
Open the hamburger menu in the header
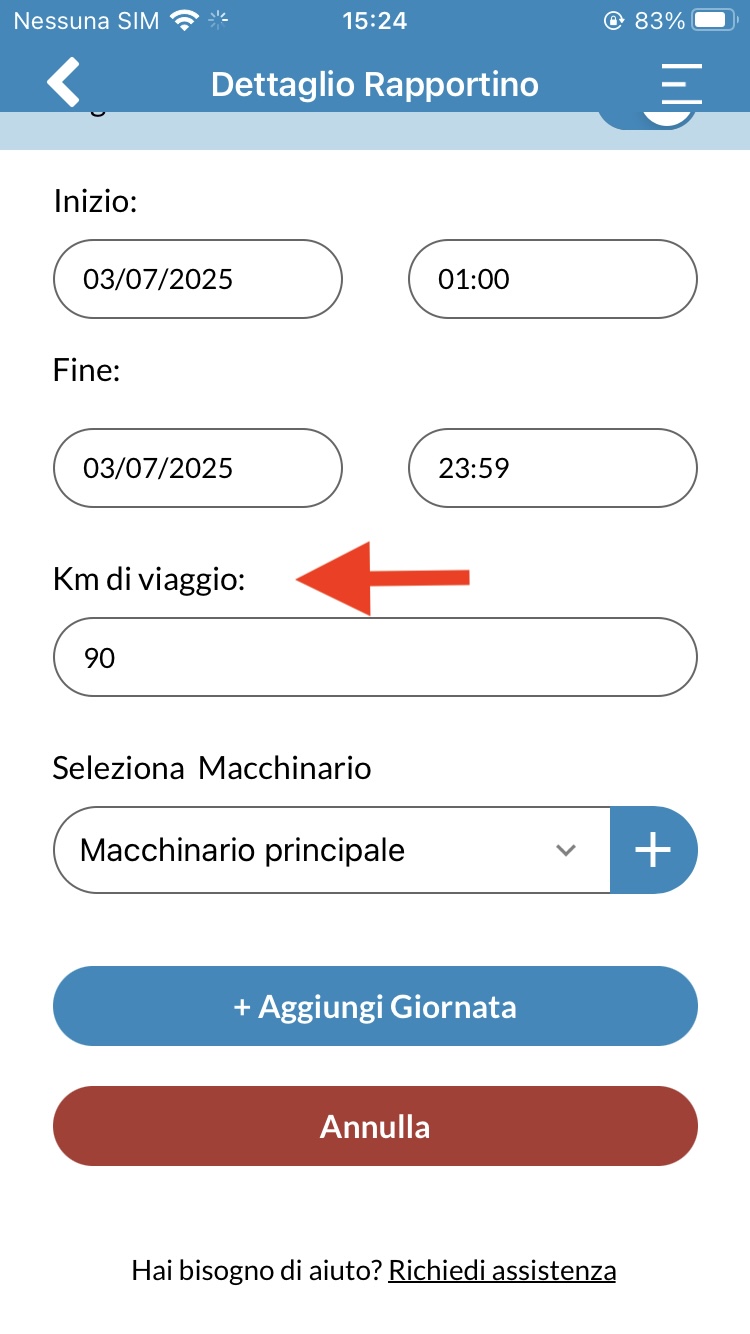tap(682, 84)
